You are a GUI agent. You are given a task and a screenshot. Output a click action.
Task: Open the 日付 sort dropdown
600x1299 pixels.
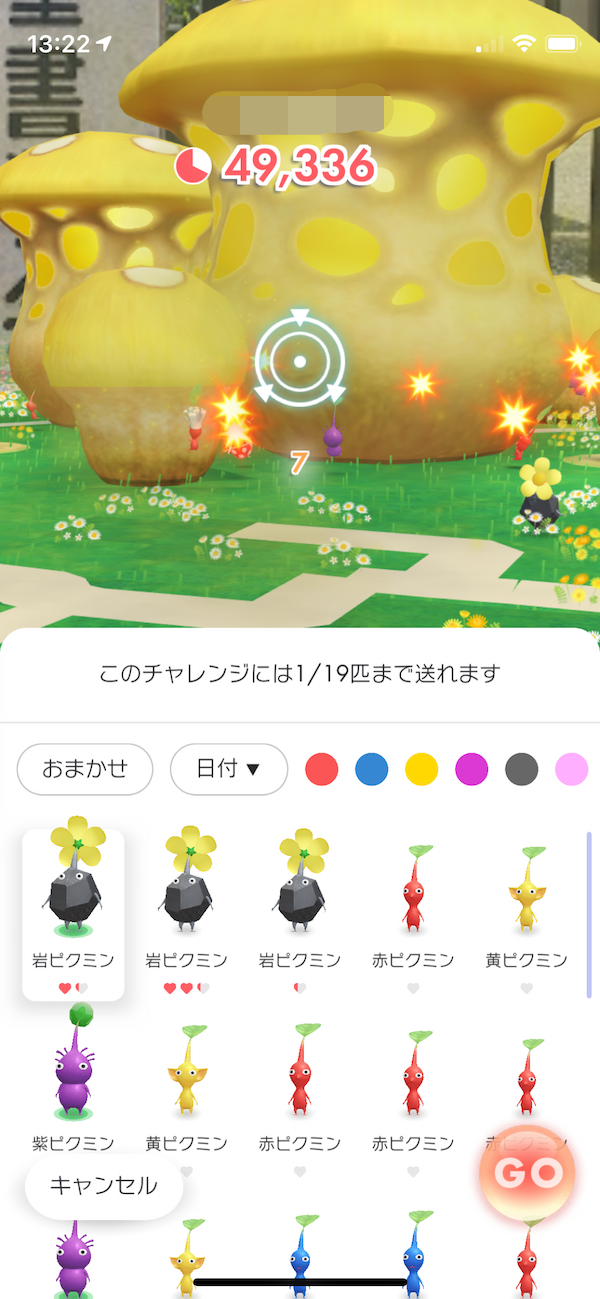coord(229,769)
